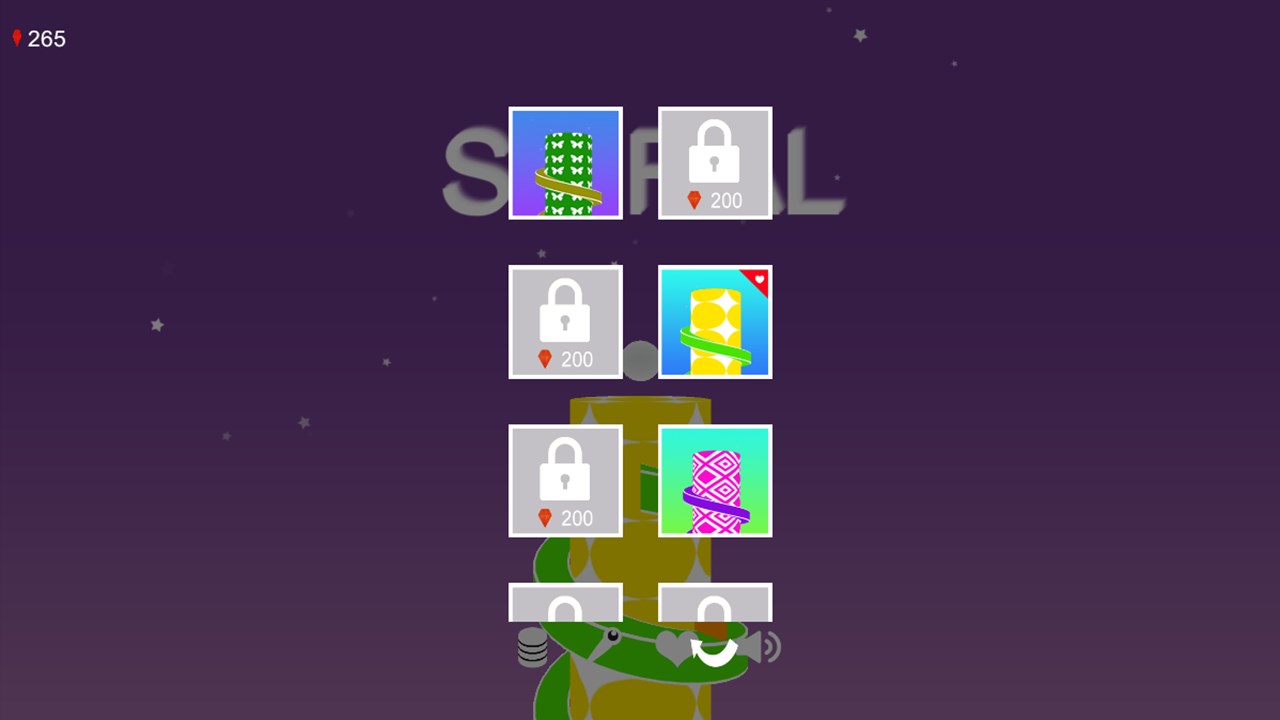The width and height of the screenshot is (1280, 720).
Task: Select the yellow diamond tower skin
Action: (x=714, y=322)
